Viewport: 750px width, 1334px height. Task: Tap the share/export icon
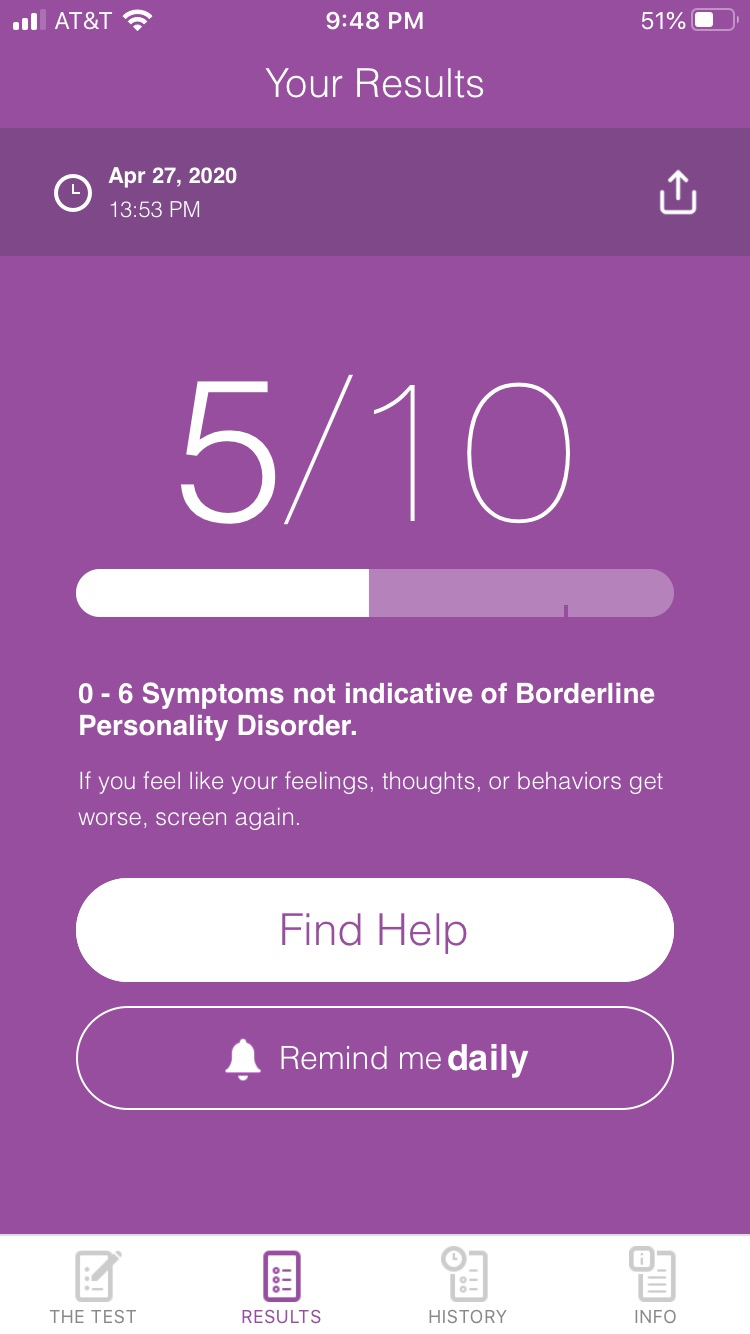pyautogui.click(x=677, y=192)
